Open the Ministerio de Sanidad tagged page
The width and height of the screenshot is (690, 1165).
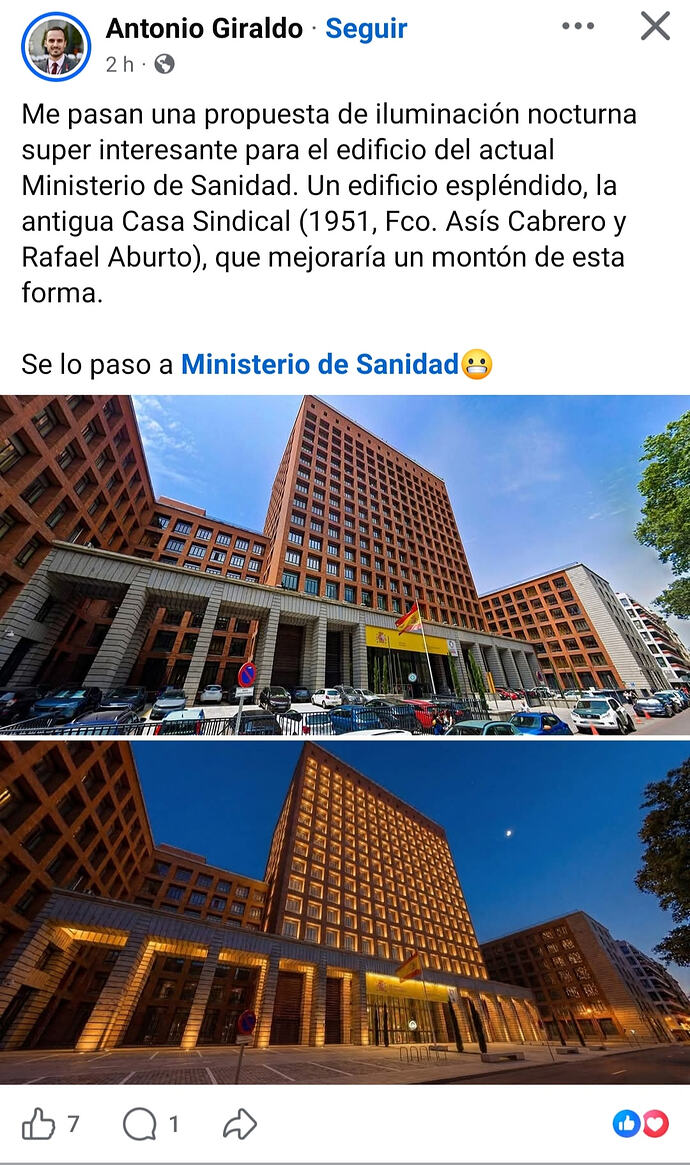pos(319,365)
